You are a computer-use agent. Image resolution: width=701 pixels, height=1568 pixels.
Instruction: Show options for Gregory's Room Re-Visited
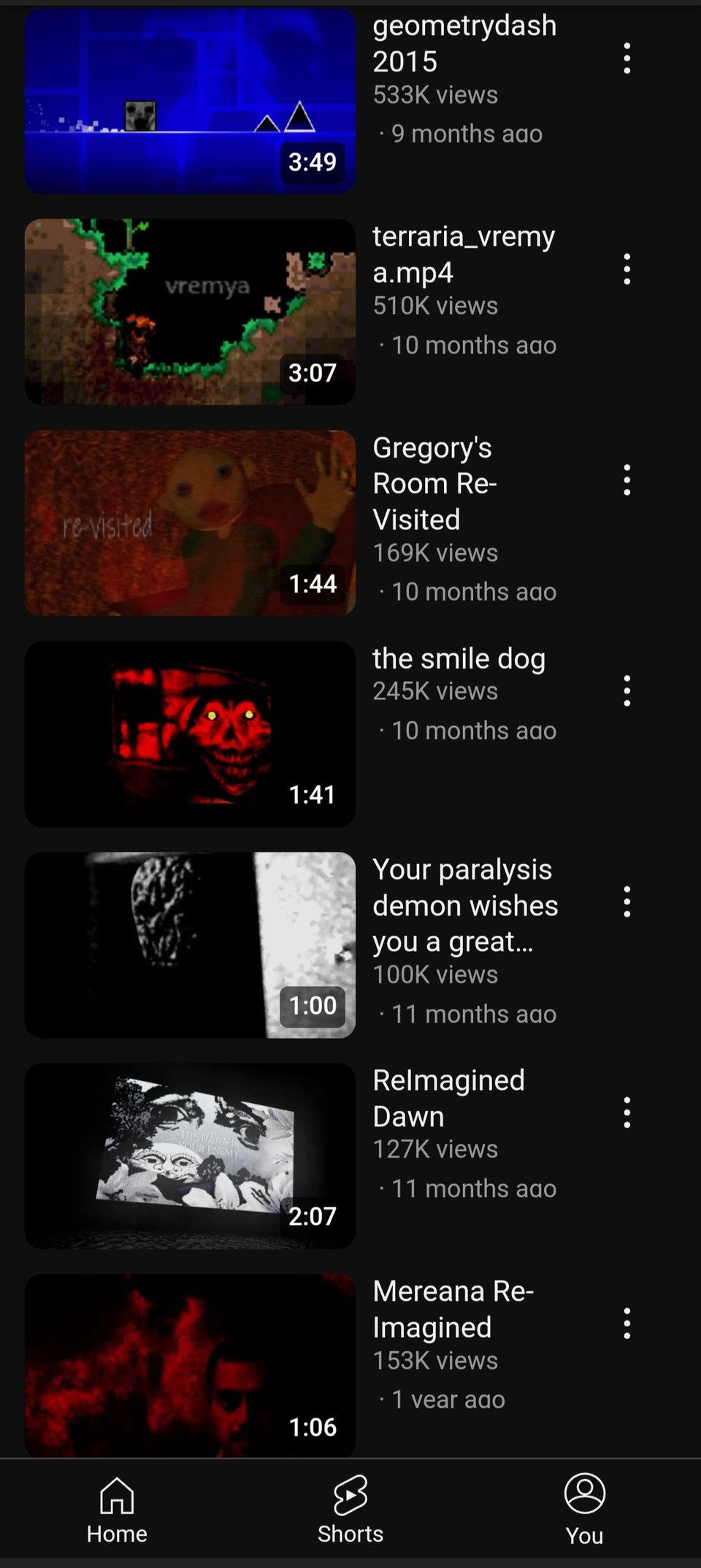click(627, 480)
